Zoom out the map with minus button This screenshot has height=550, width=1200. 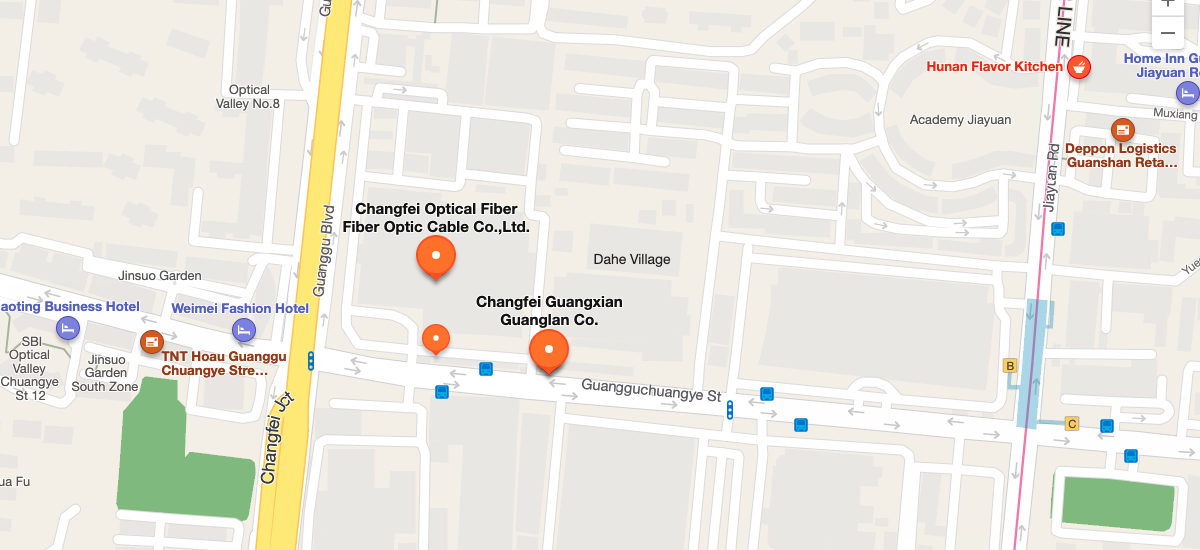(x=1167, y=33)
